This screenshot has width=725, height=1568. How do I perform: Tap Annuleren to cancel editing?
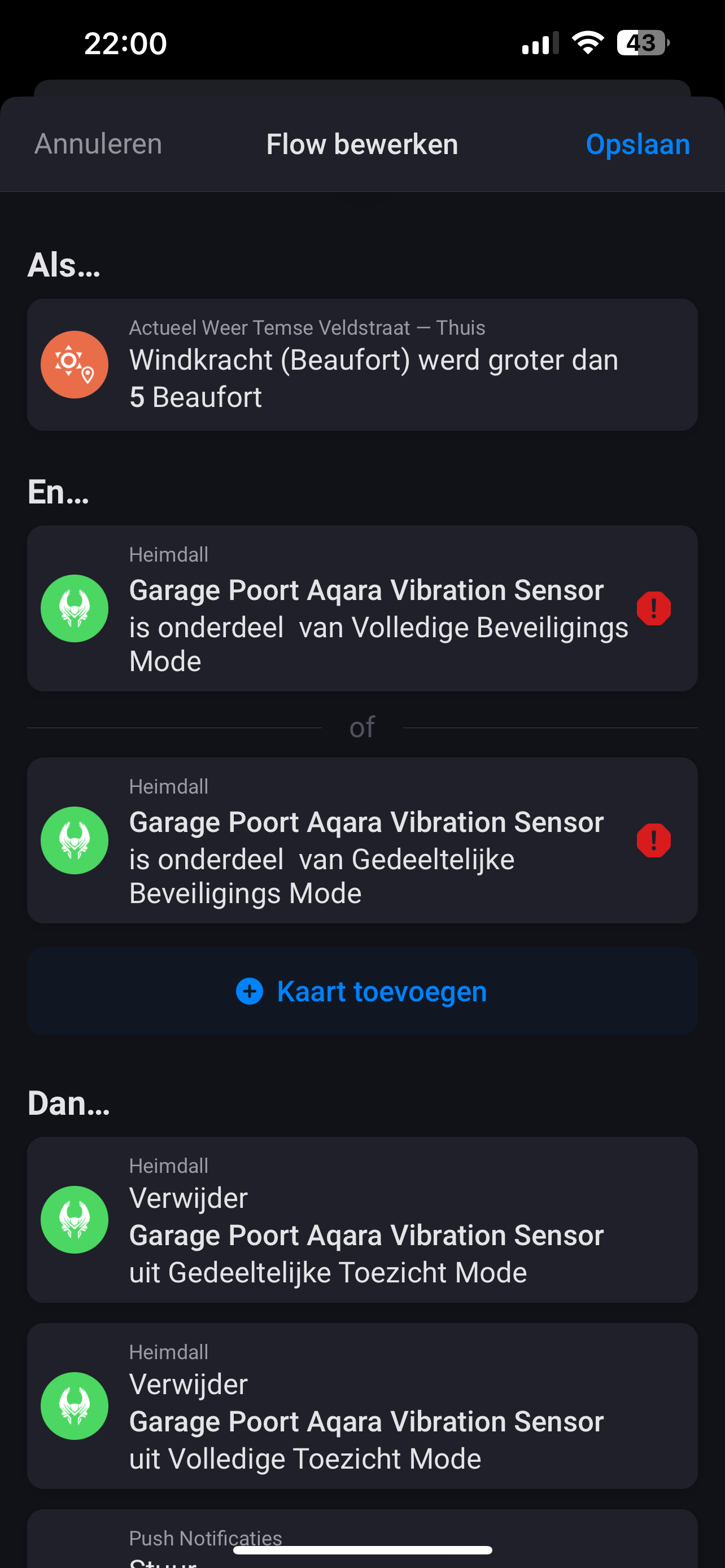click(98, 144)
